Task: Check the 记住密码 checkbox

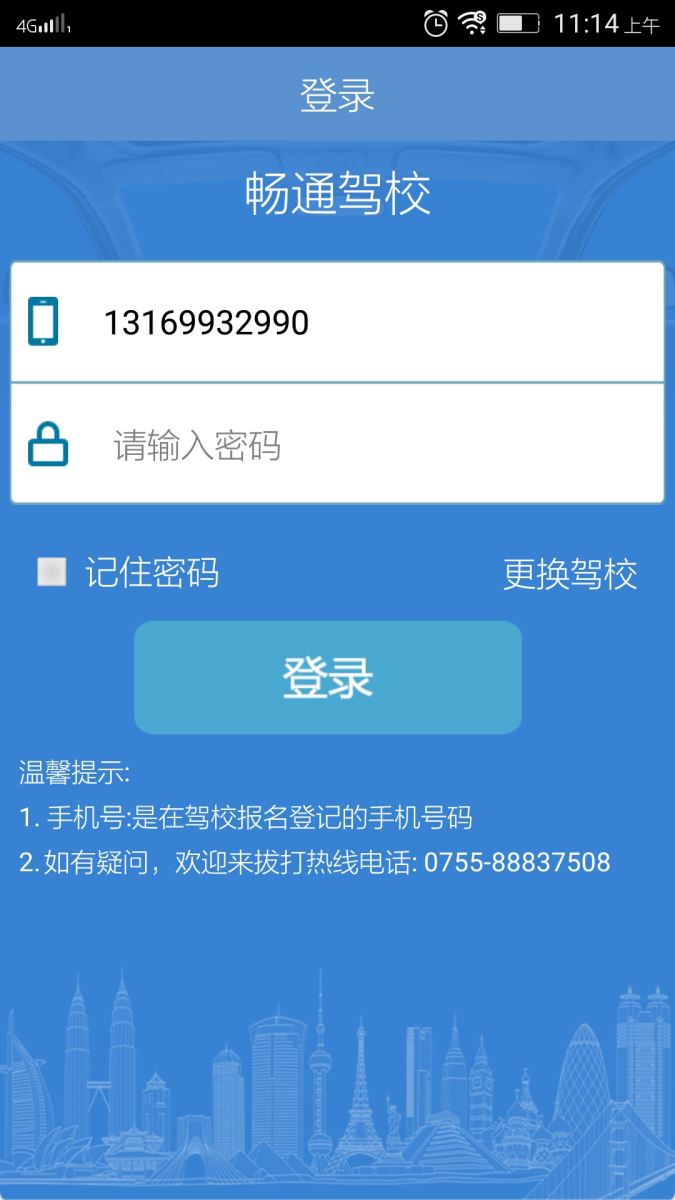Action: [x=52, y=572]
